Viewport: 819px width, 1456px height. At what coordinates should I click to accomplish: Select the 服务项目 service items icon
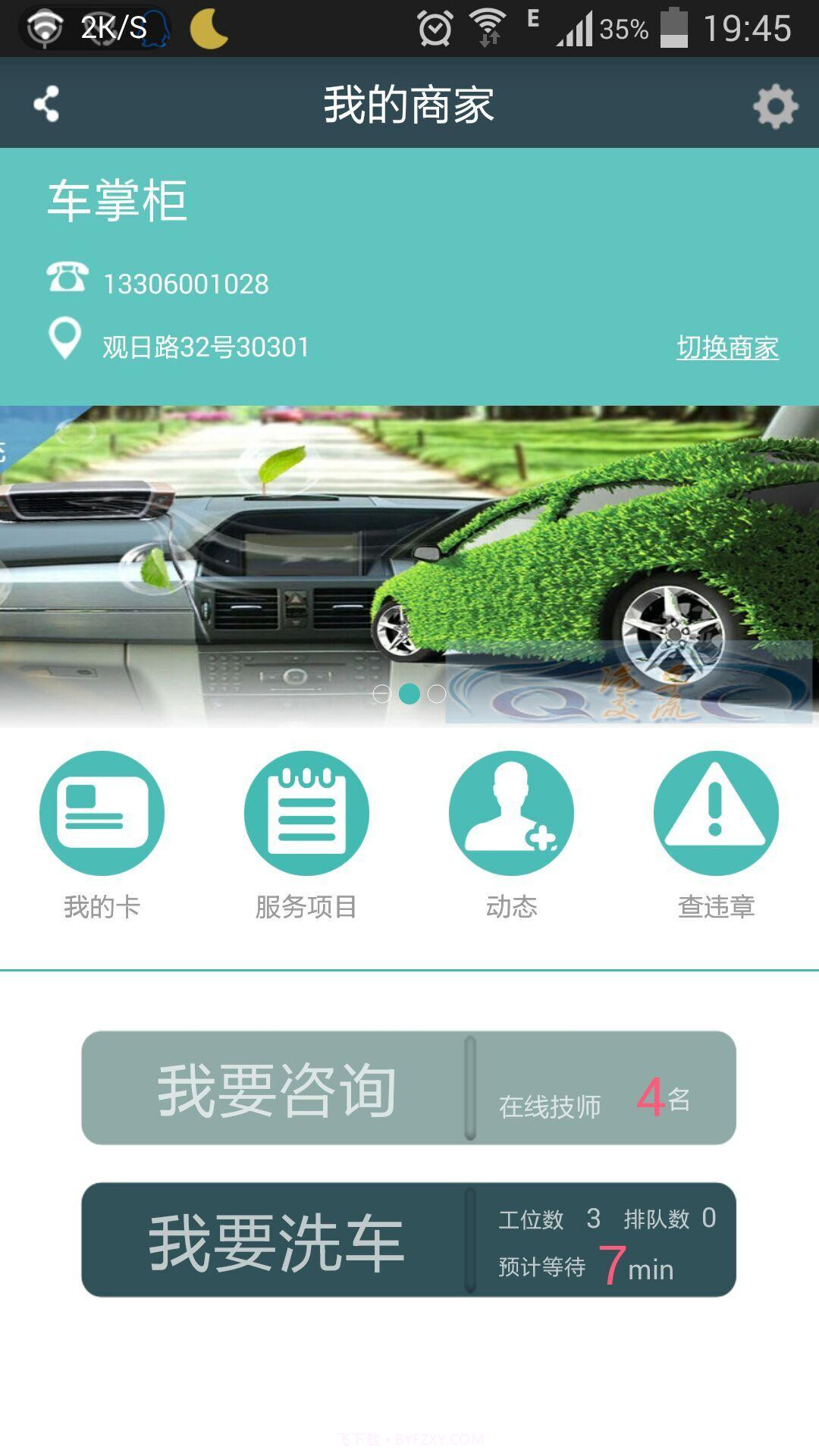306,811
